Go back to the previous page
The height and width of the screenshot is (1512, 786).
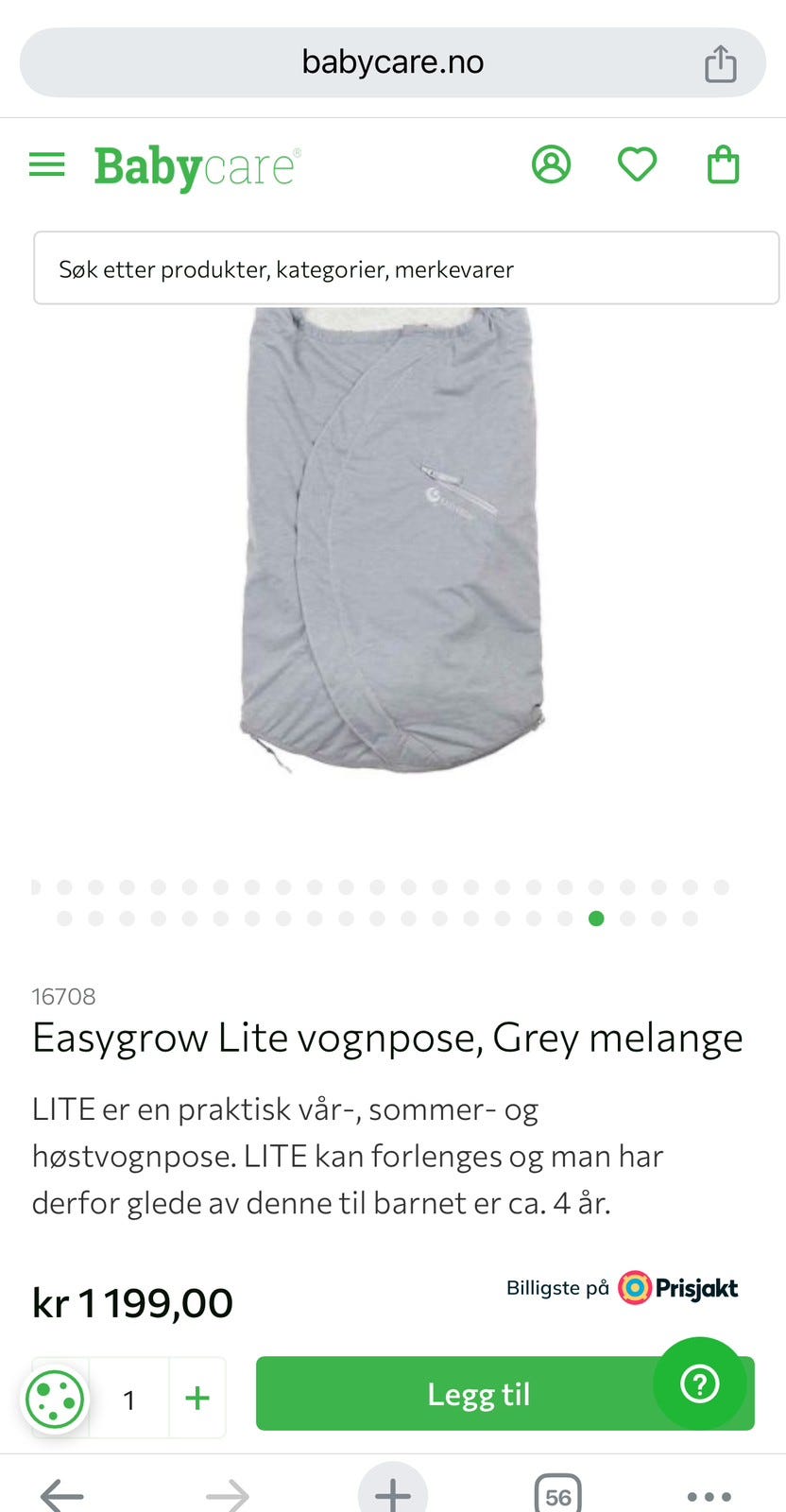coord(62,1495)
